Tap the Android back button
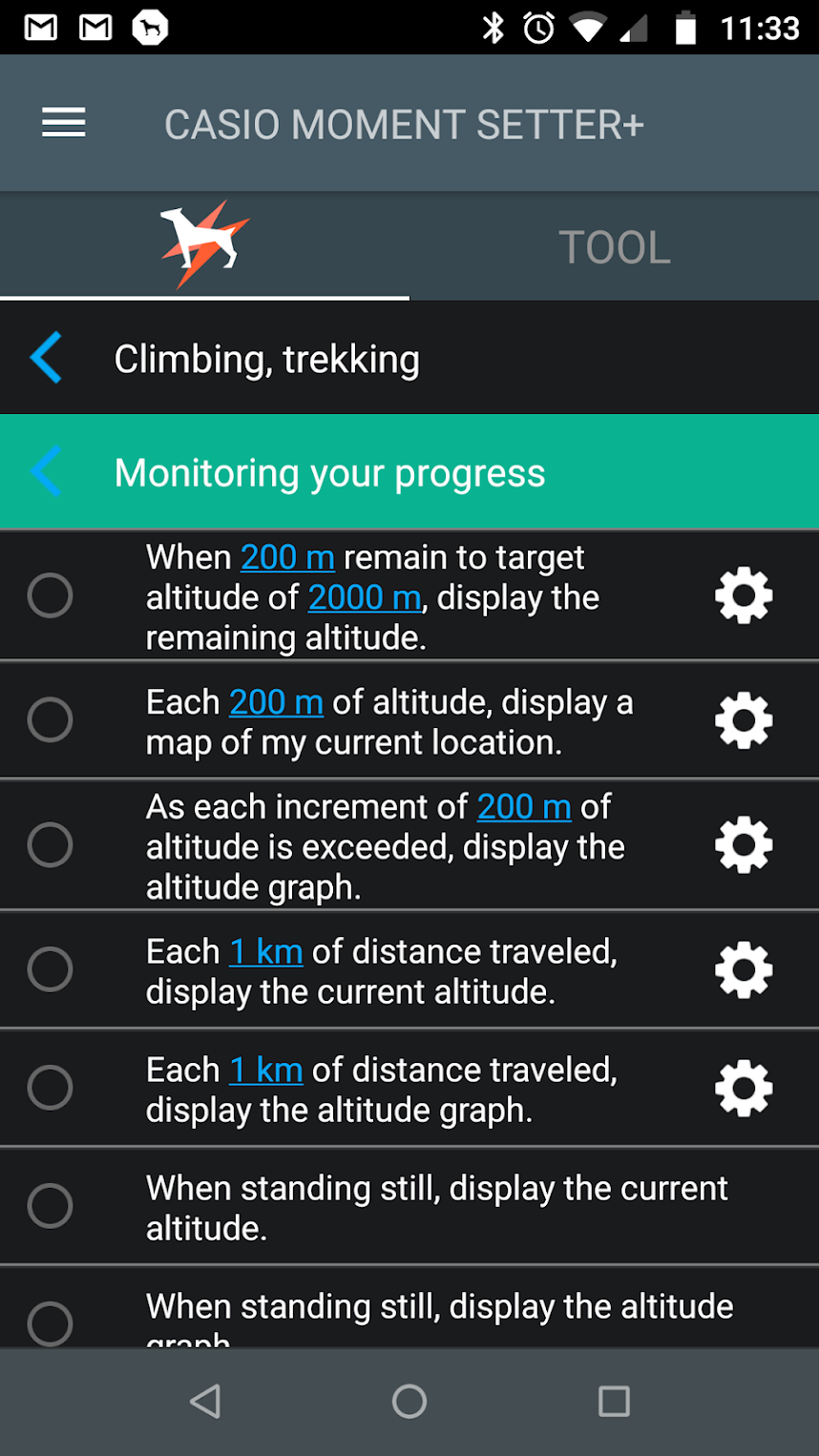 205,1401
